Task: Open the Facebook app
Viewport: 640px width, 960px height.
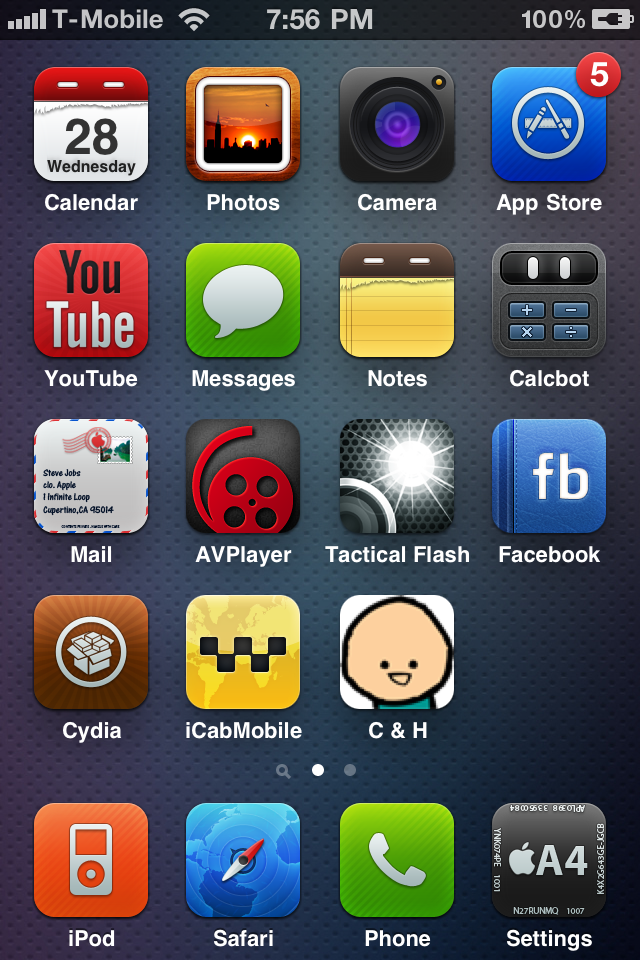Action: [x=549, y=476]
